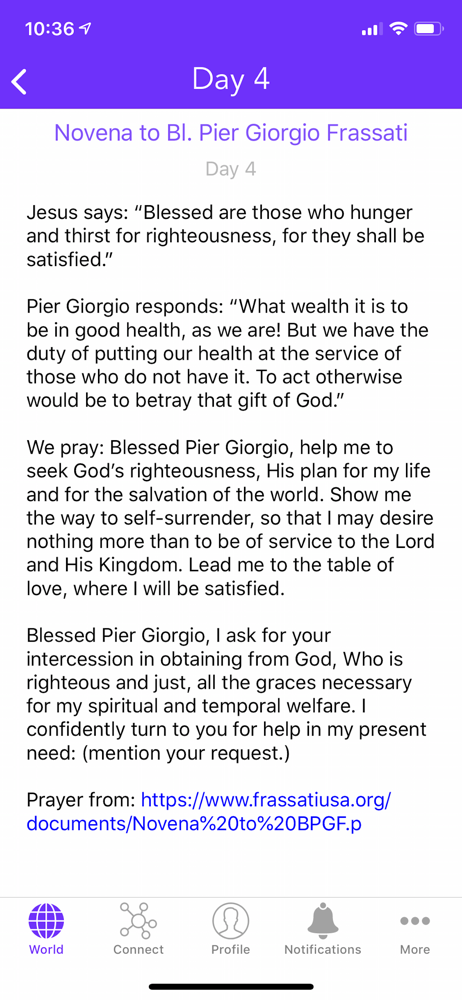View the Notifications tab

pos(323,929)
